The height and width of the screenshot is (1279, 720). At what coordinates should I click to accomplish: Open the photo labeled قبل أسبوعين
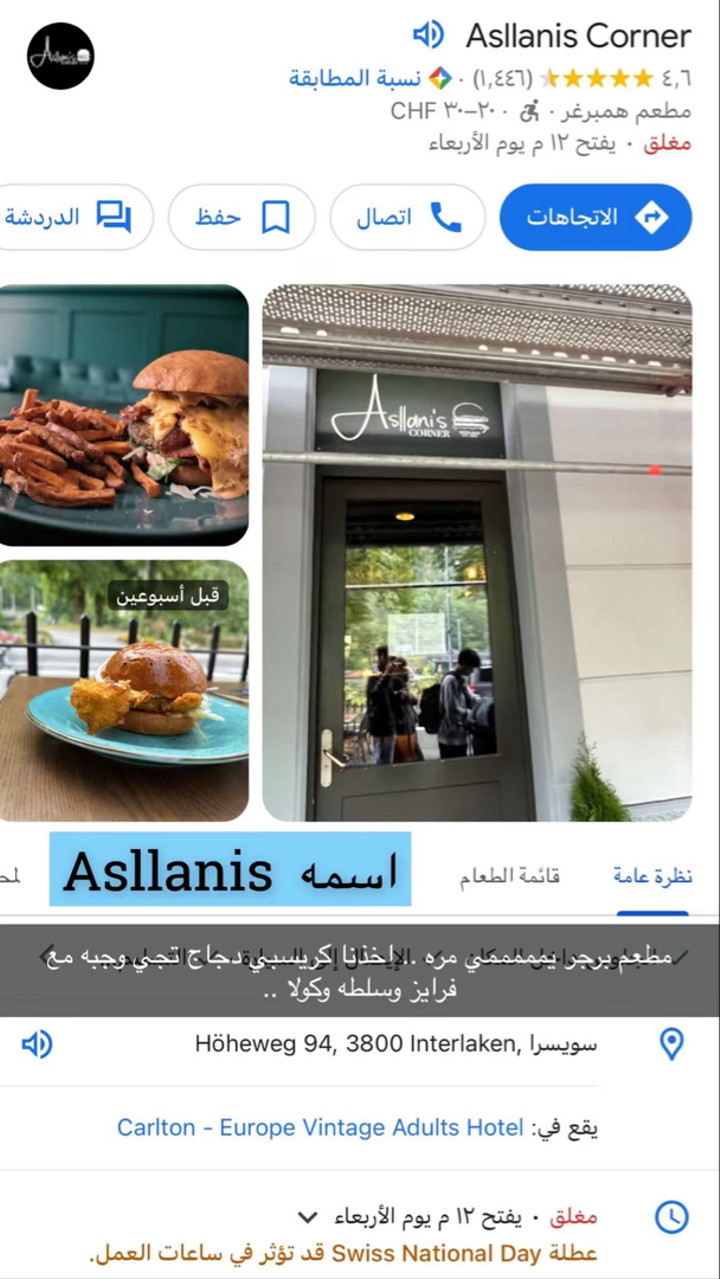click(123, 690)
